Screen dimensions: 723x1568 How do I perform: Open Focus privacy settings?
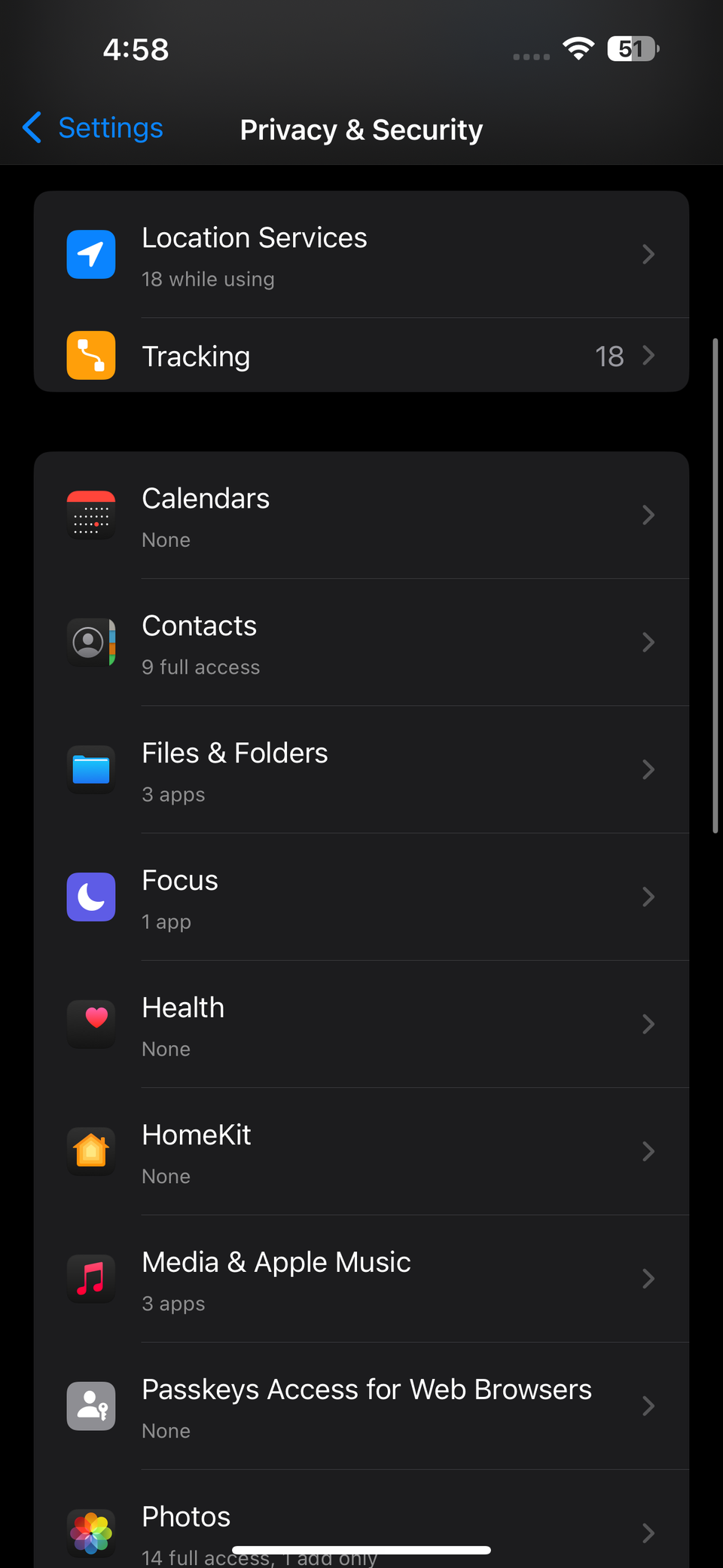tap(361, 898)
